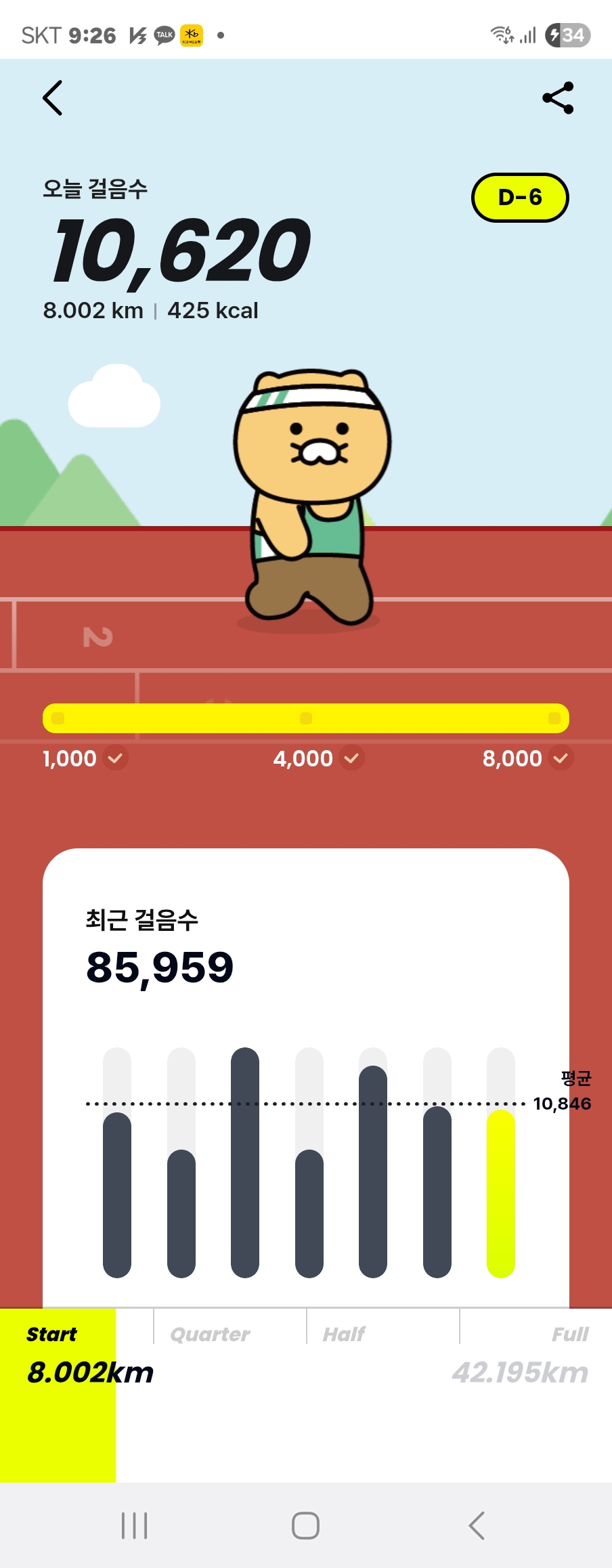This screenshot has height=1568, width=612.
Task: Tap the D-6 countdown badge
Action: [x=520, y=198]
